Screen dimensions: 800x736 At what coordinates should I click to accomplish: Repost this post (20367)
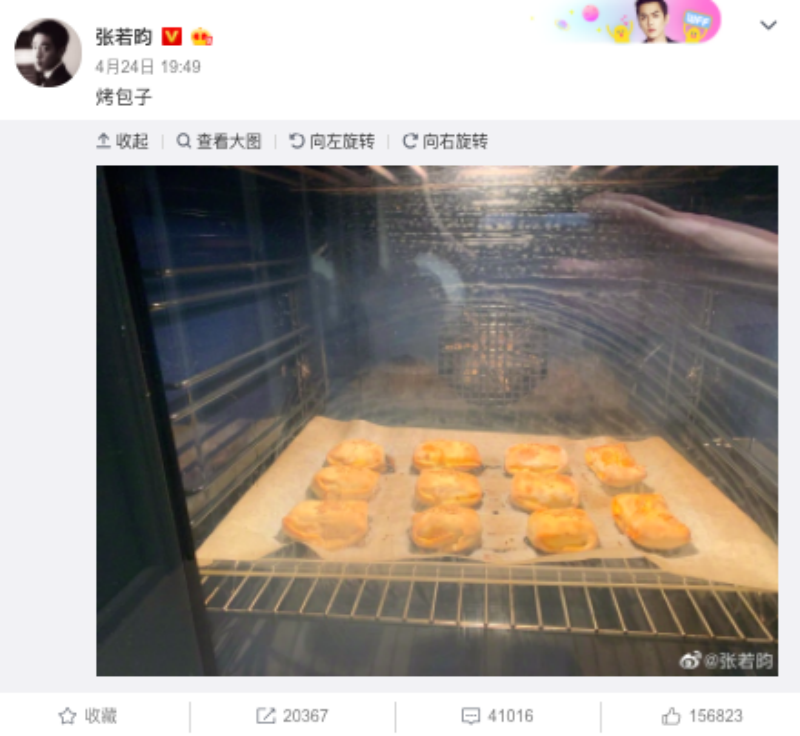point(292,716)
